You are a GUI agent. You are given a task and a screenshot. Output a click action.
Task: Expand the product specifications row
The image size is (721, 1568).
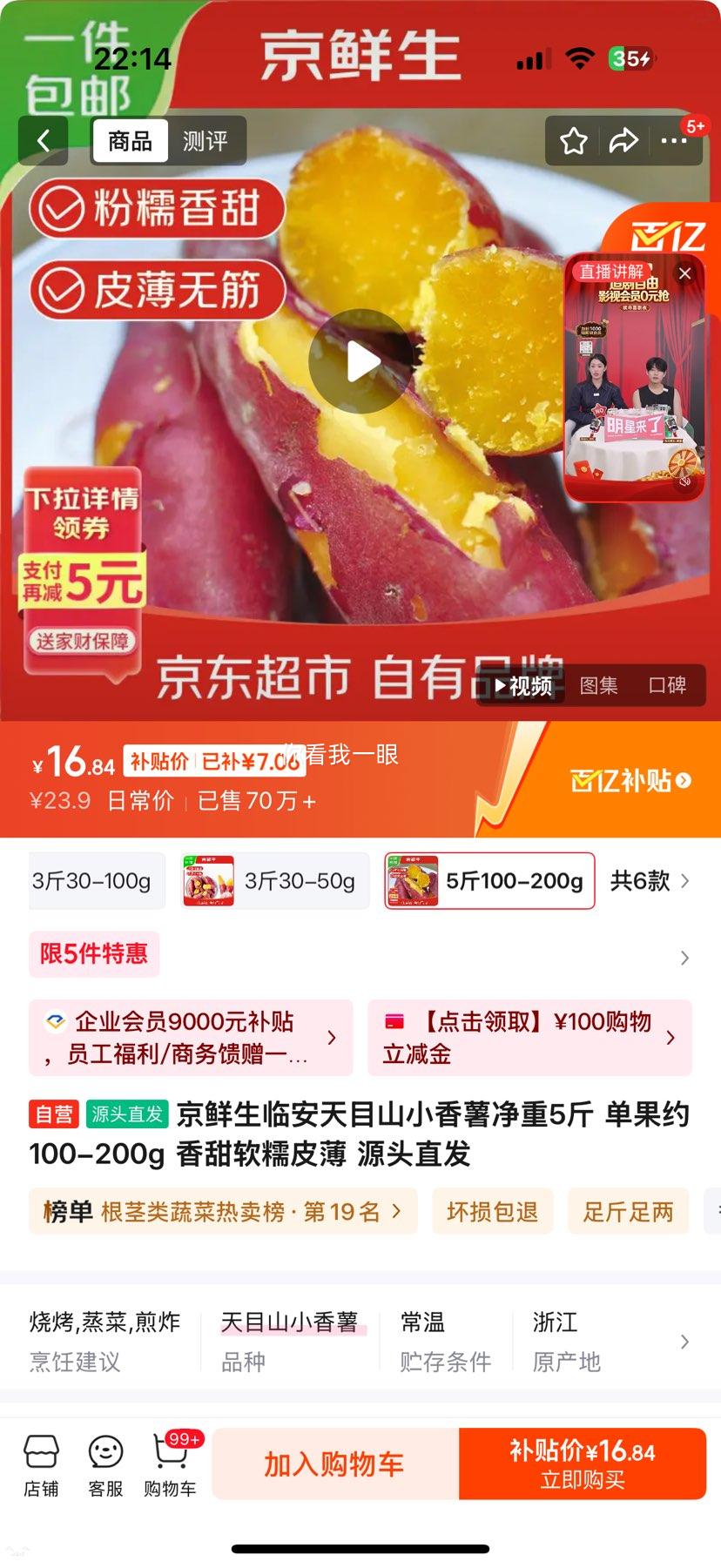pos(683,1341)
